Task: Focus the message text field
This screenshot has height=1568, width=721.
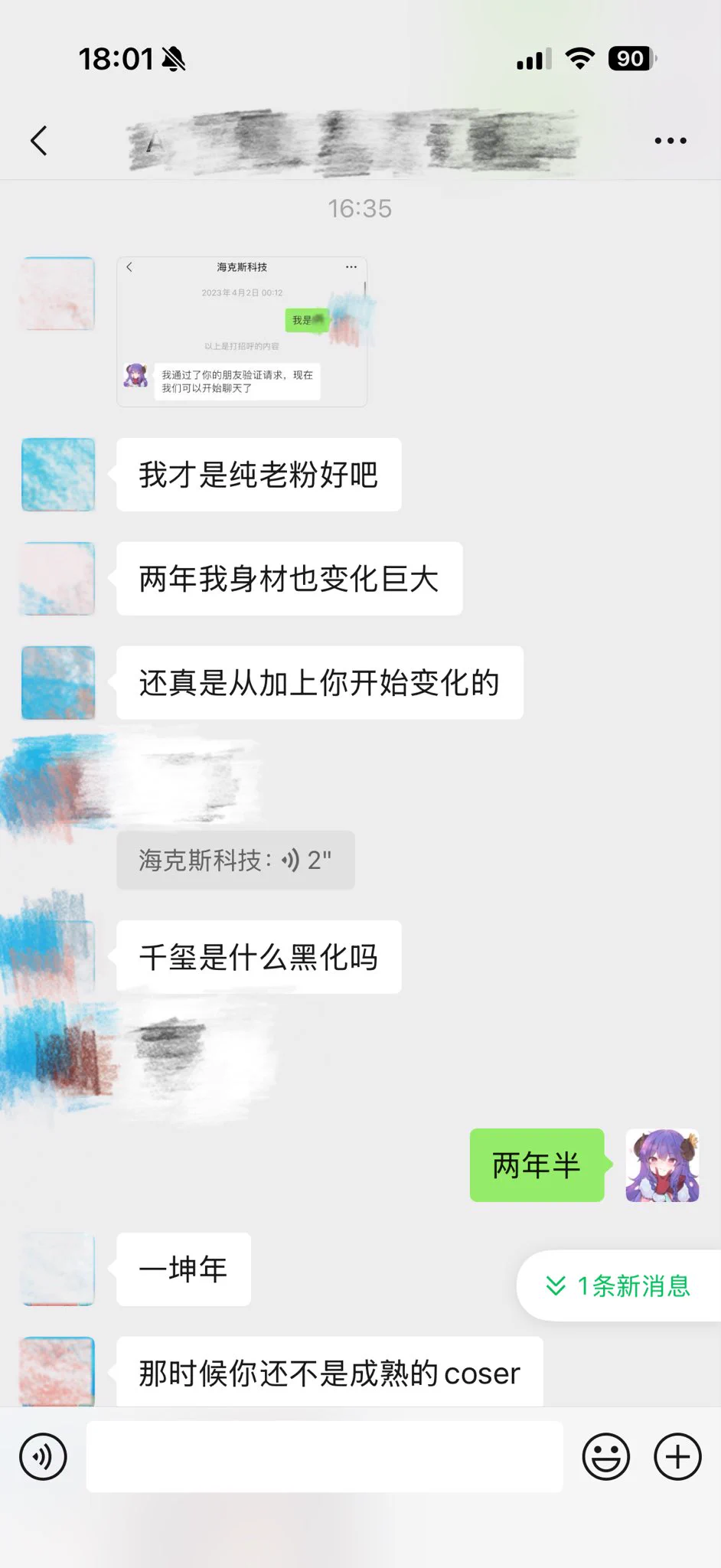Action: pos(325,1456)
